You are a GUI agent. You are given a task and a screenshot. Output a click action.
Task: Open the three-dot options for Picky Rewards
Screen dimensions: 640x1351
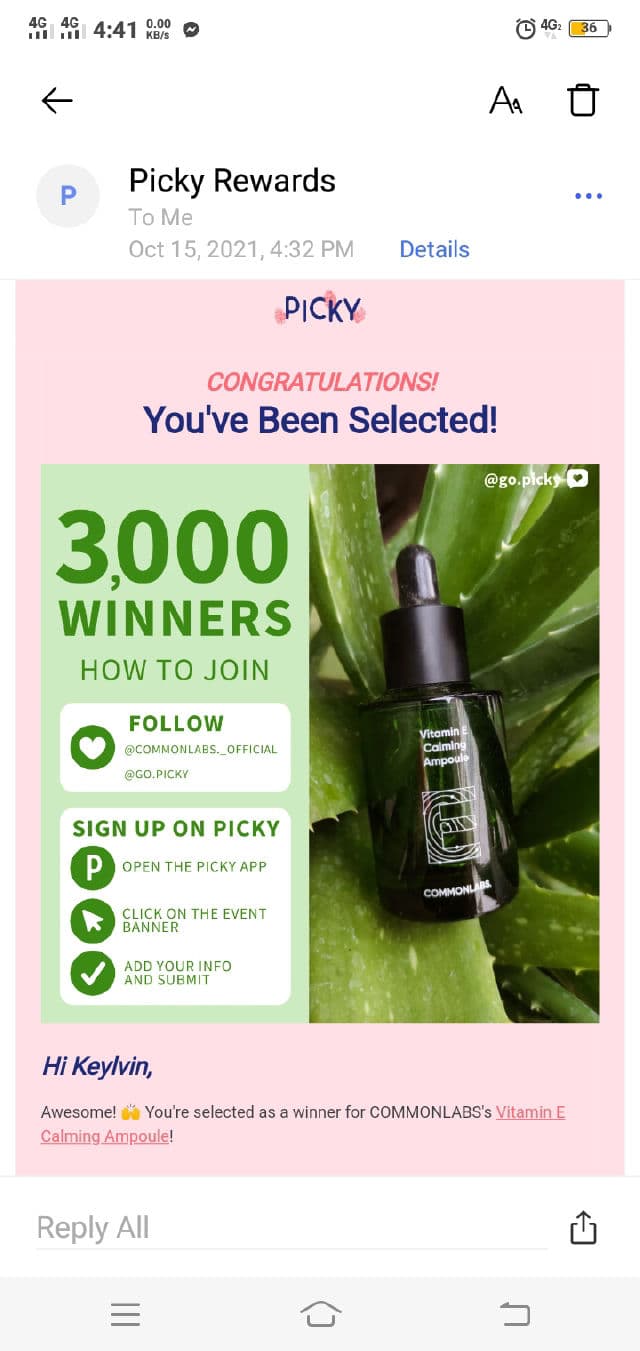[589, 196]
